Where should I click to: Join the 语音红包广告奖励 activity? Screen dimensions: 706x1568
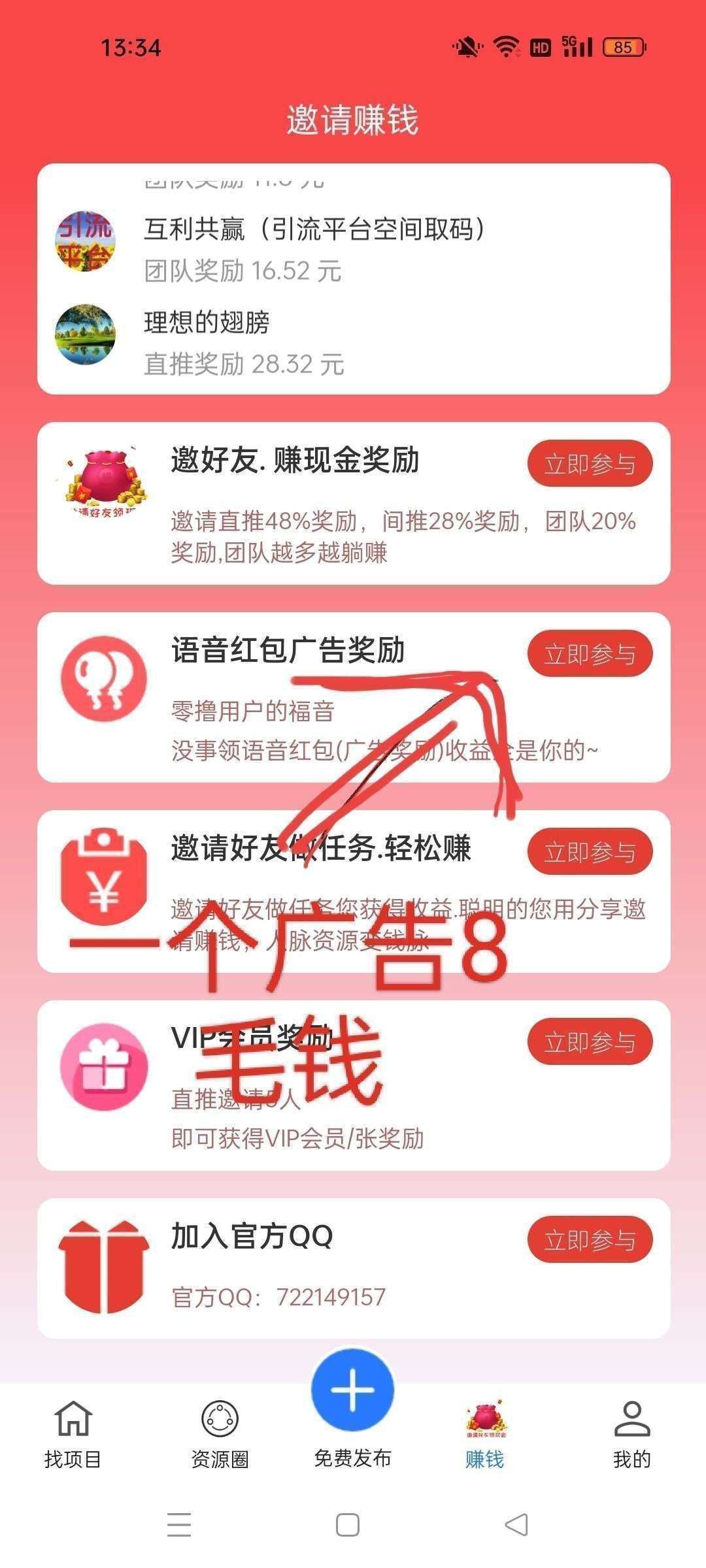(590, 654)
